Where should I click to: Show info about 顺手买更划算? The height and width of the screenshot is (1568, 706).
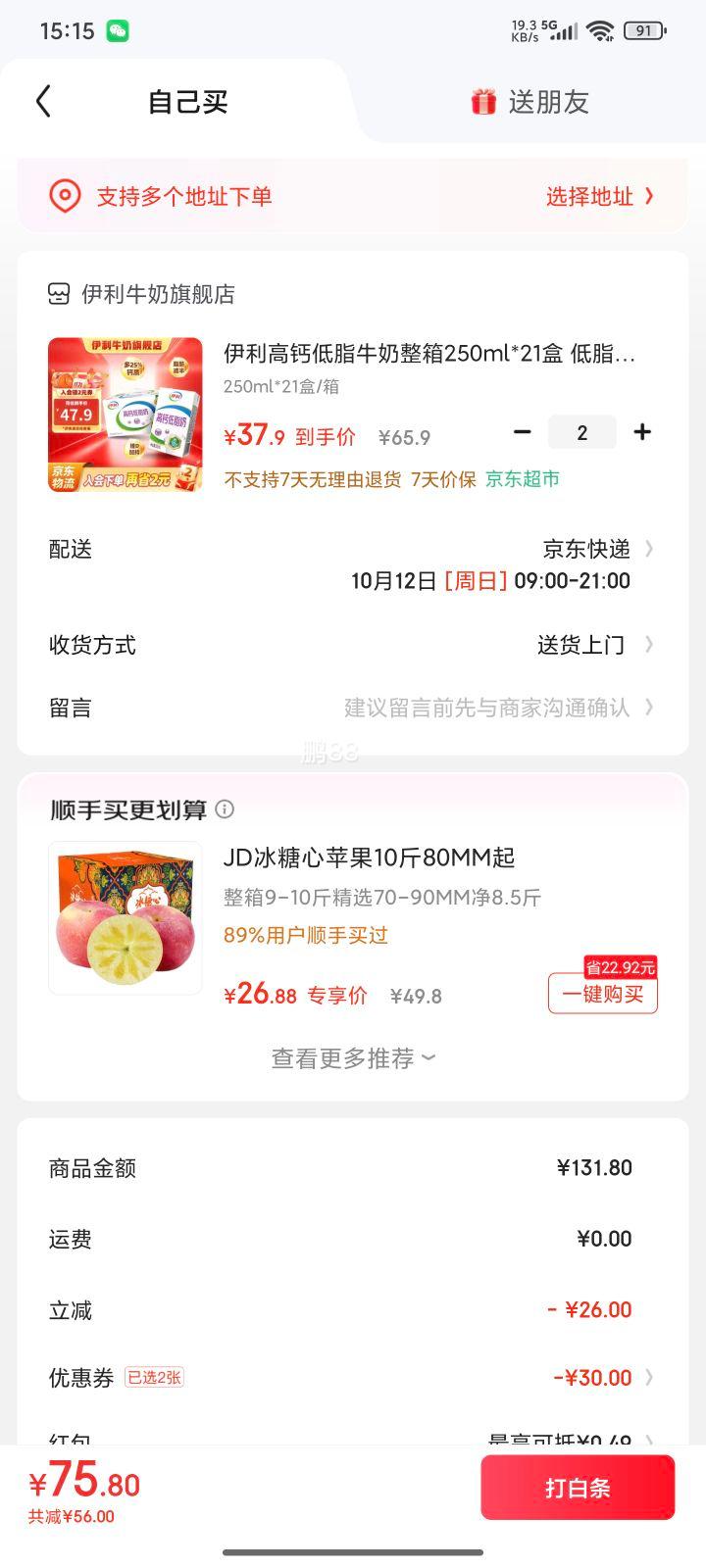pyautogui.click(x=225, y=809)
